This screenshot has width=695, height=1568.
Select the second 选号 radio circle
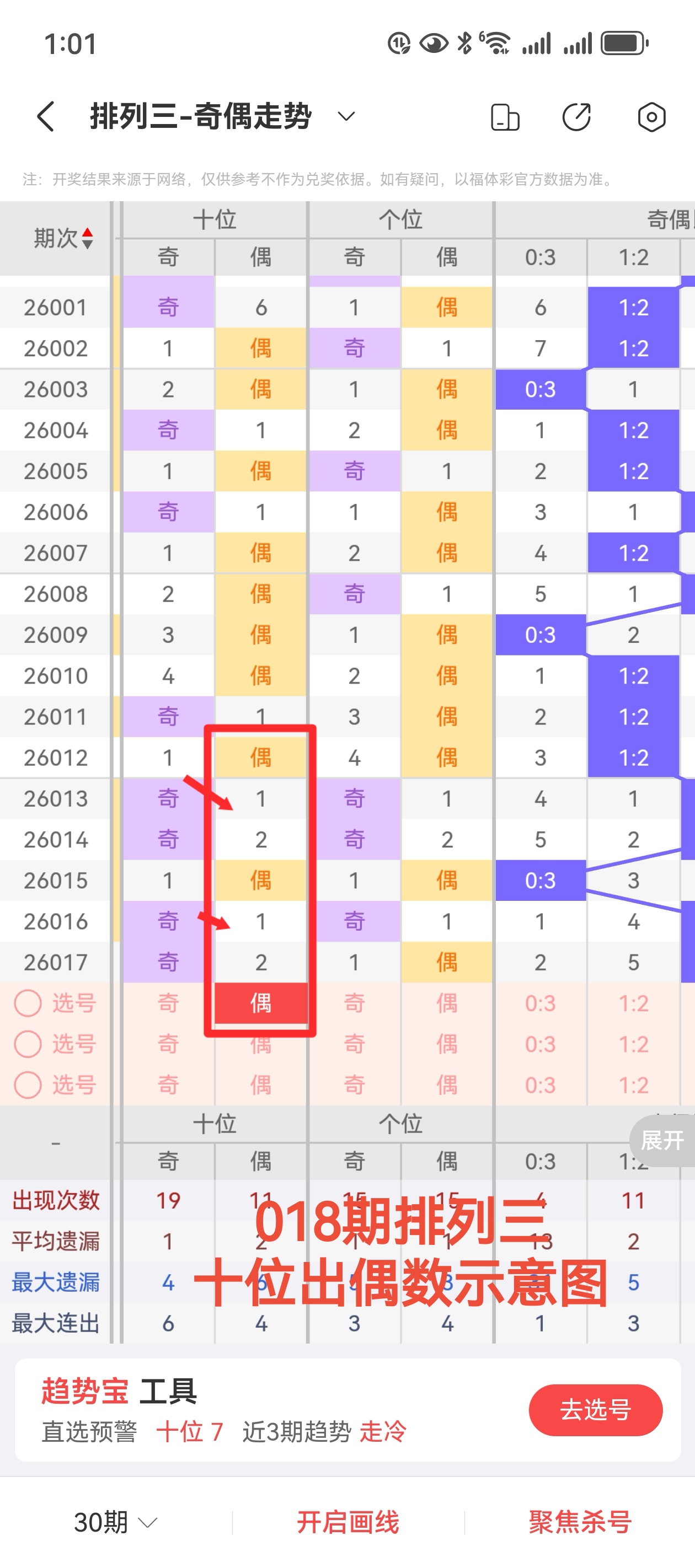pyautogui.click(x=28, y=1044)
